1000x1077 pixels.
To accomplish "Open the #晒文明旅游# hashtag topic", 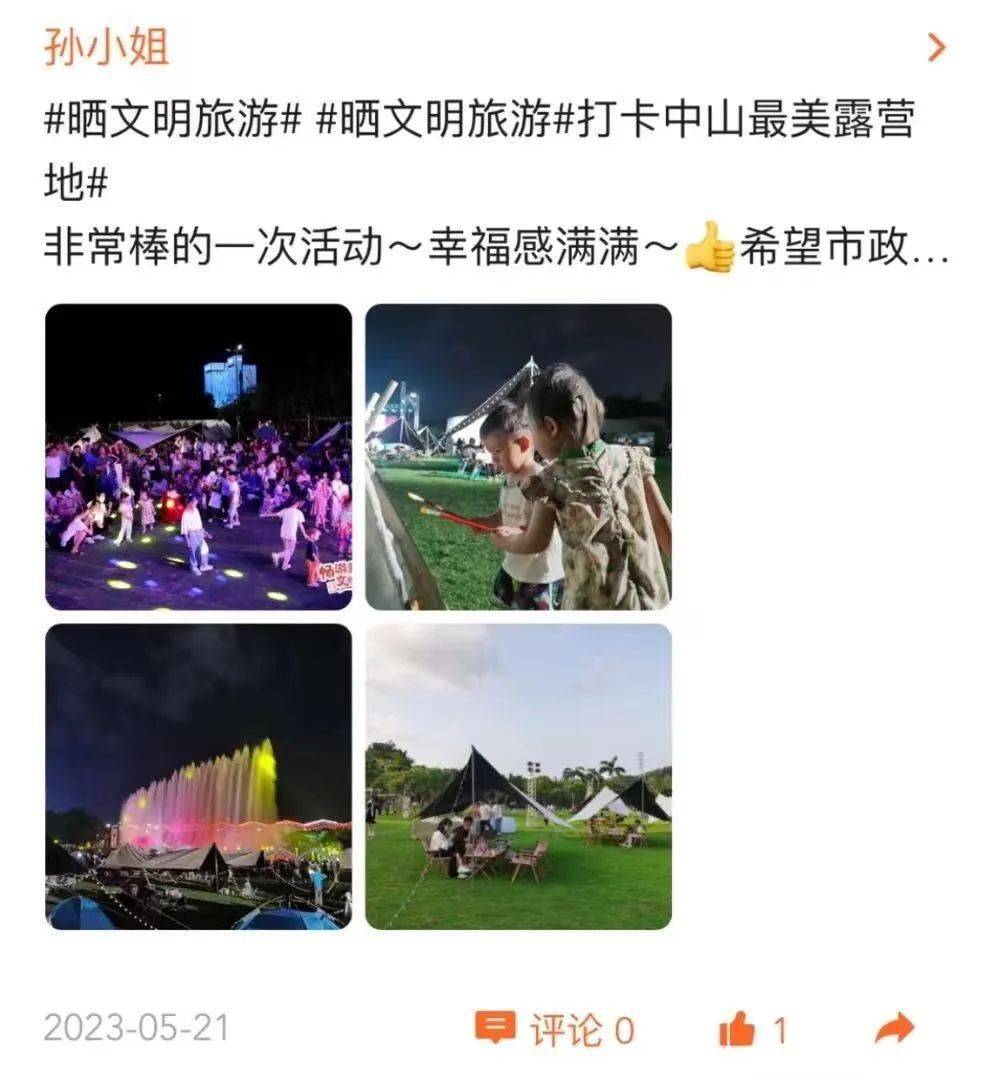I will [x=172, y=121].
